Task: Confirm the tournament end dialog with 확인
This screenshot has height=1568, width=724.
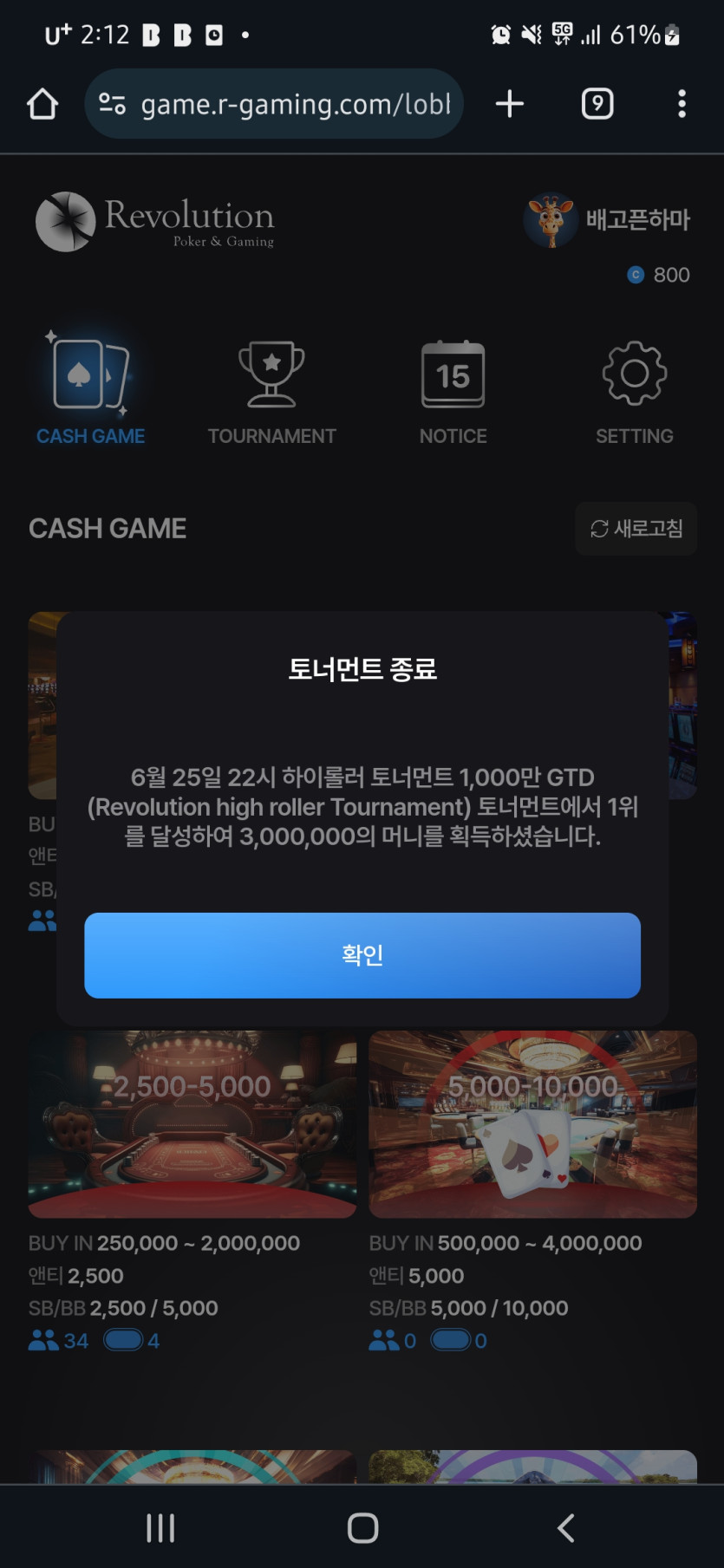Action: click(362, 954)
